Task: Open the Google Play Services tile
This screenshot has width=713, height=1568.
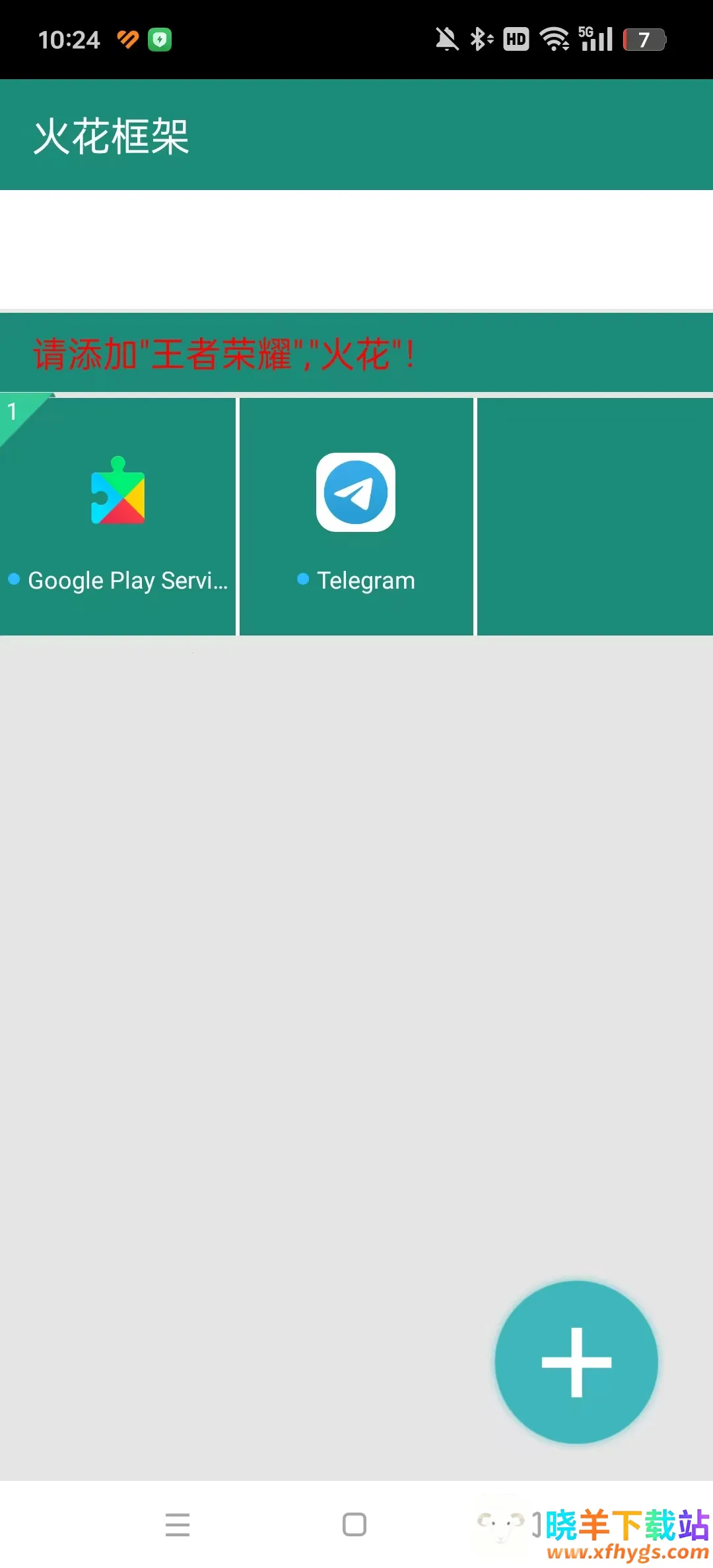Action: point(118,516)
